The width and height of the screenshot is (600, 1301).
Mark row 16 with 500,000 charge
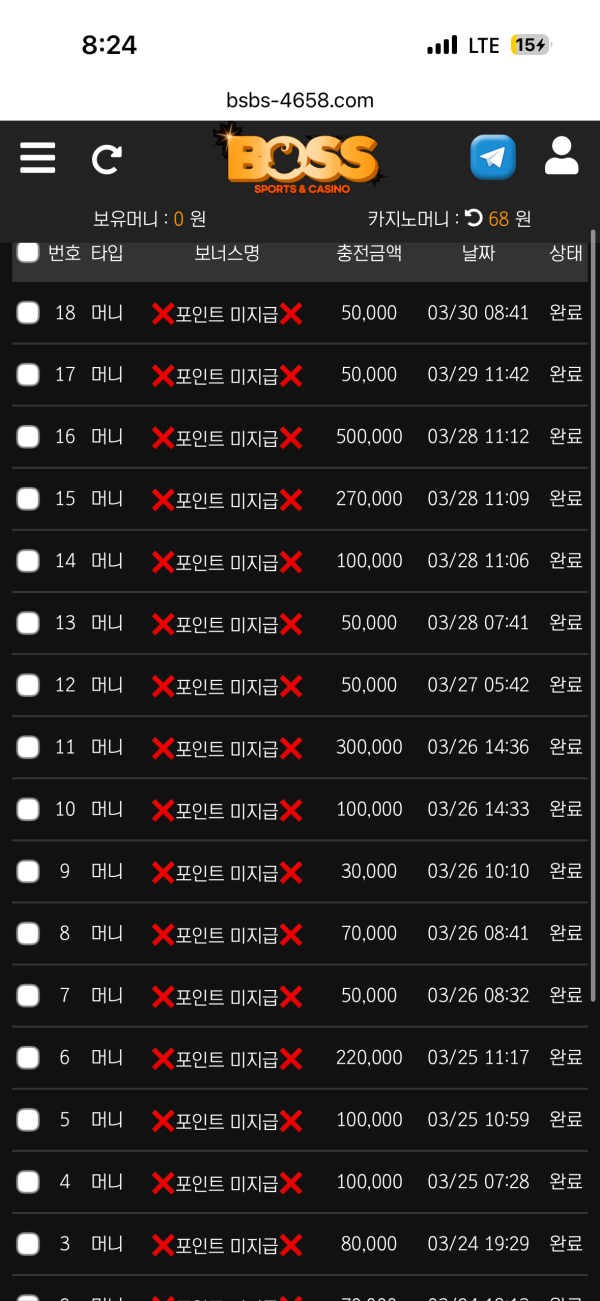[x=28, y=437]
